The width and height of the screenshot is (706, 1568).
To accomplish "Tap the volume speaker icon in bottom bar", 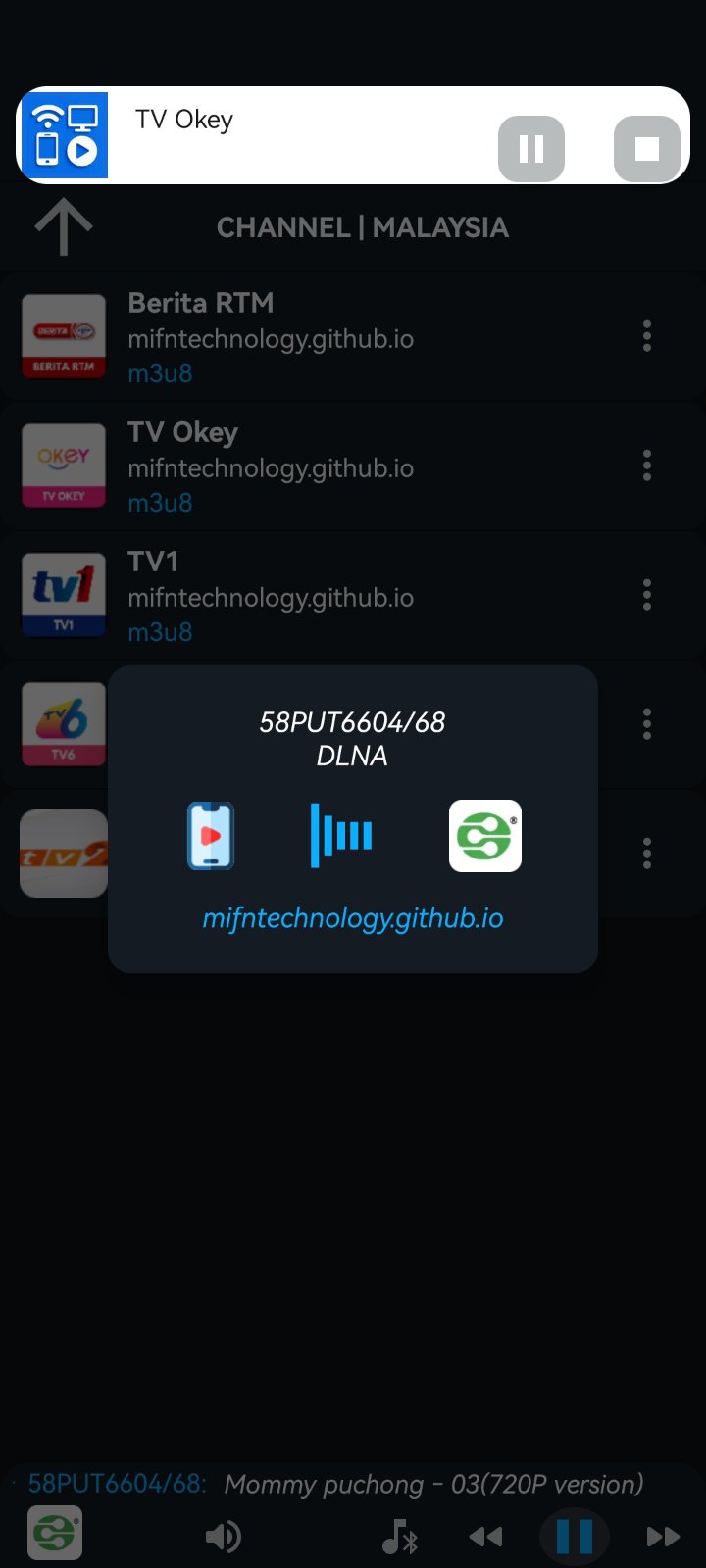I will tap(223, 1537).
